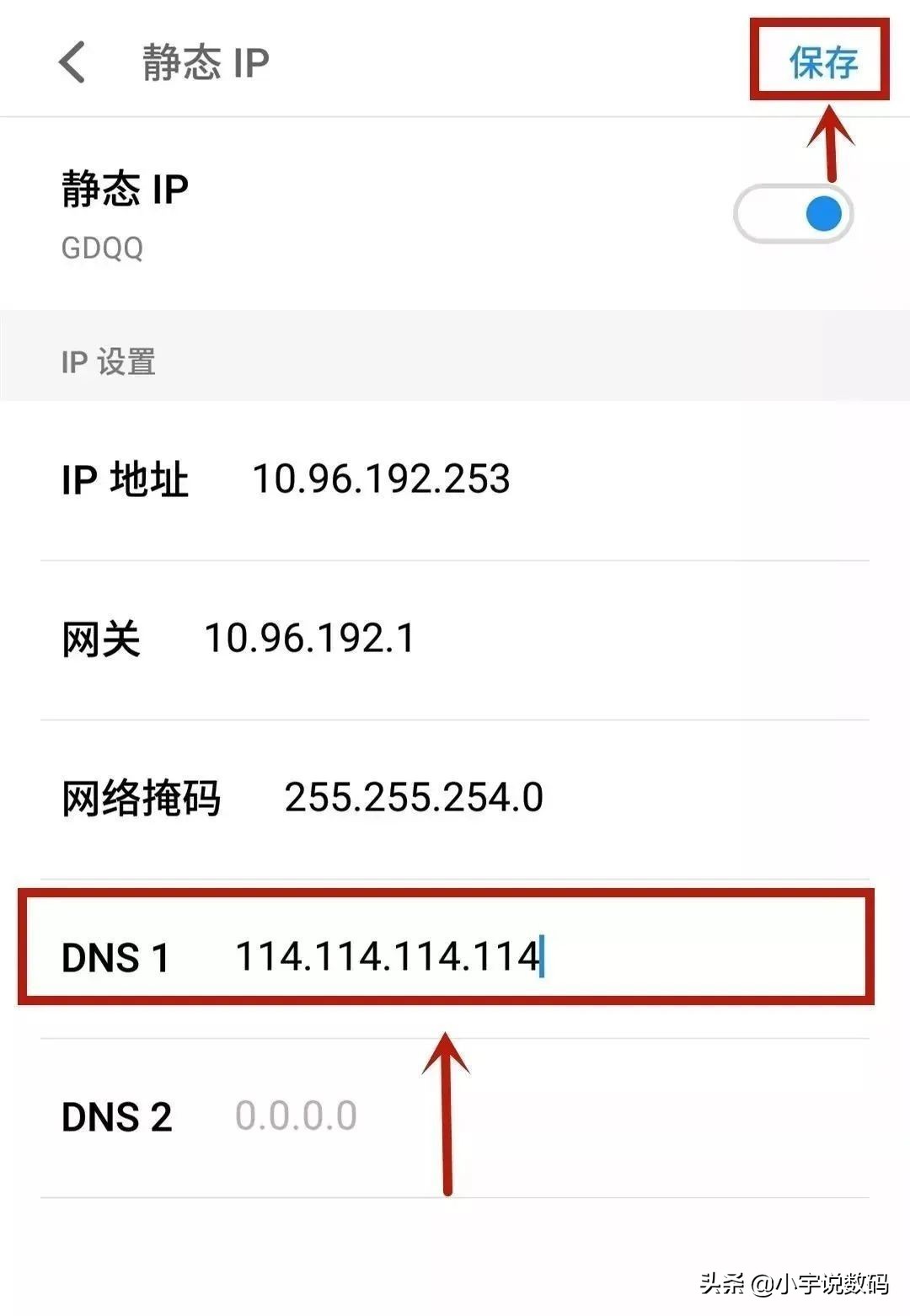Edit the DNS 2 field showing 0.0.0.0
The image size is (910, 1316).
coord(295,1116)
